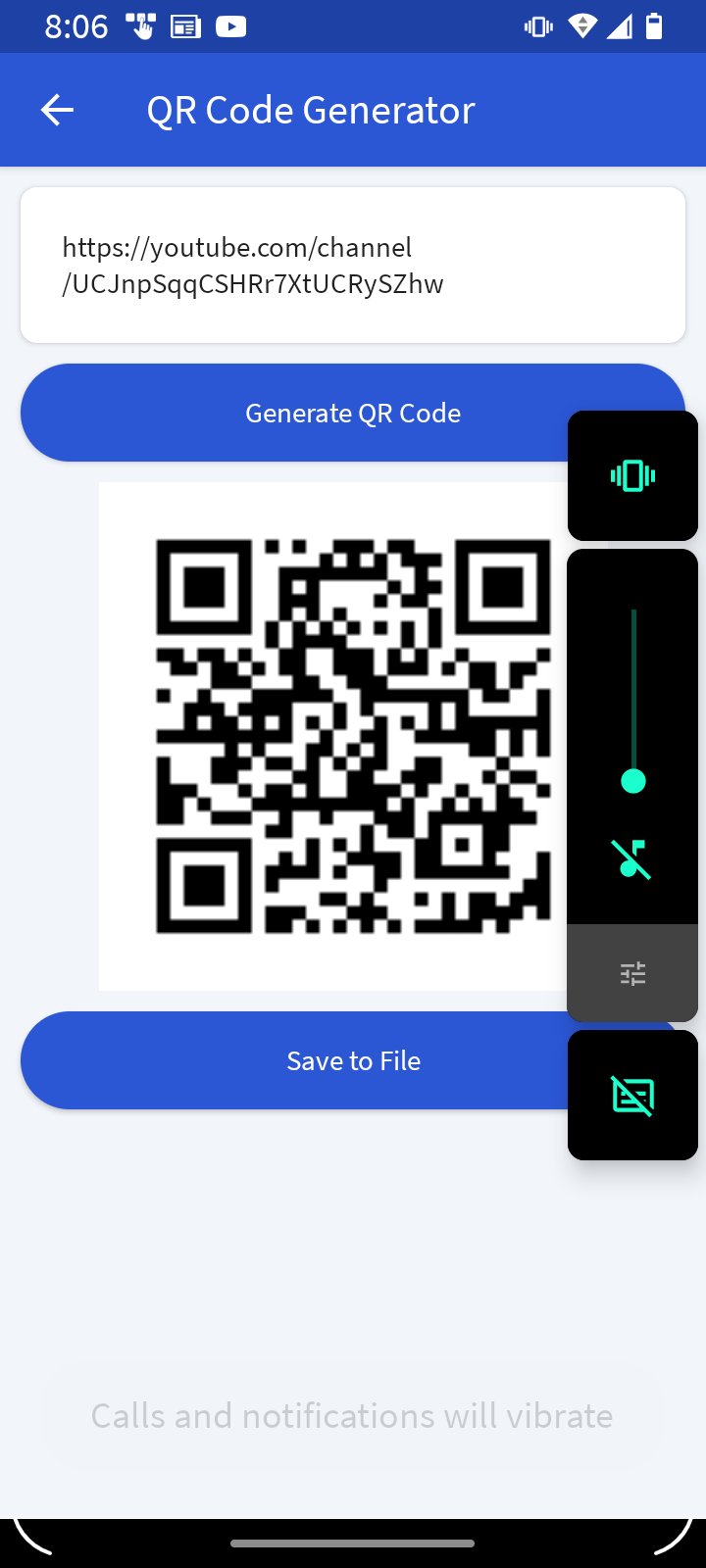706x1568 pixels.
Task: Save the QR code to file
Action: tap(294, 1060)
